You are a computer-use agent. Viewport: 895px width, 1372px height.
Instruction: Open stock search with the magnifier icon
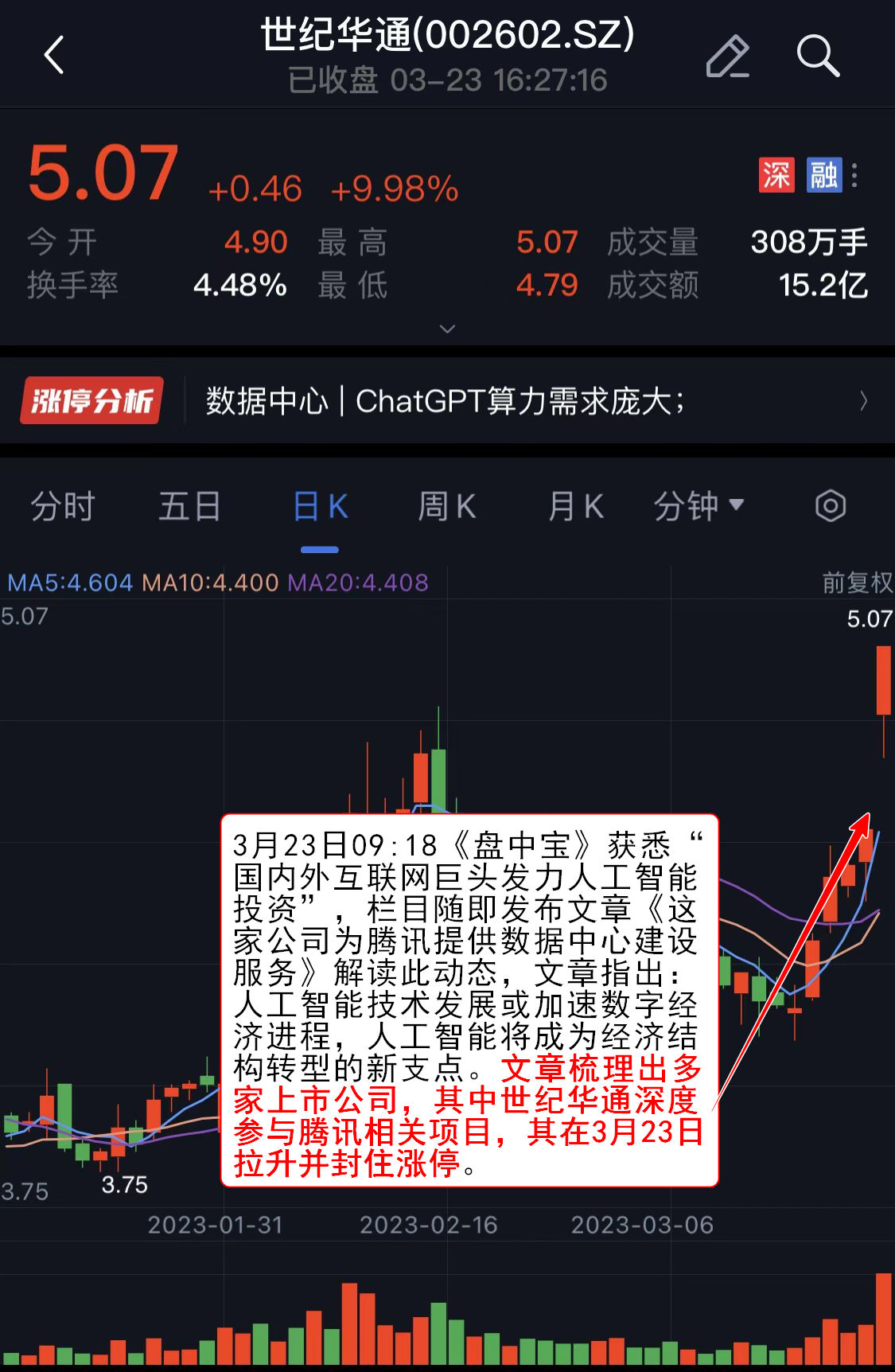tap(817, 57)
